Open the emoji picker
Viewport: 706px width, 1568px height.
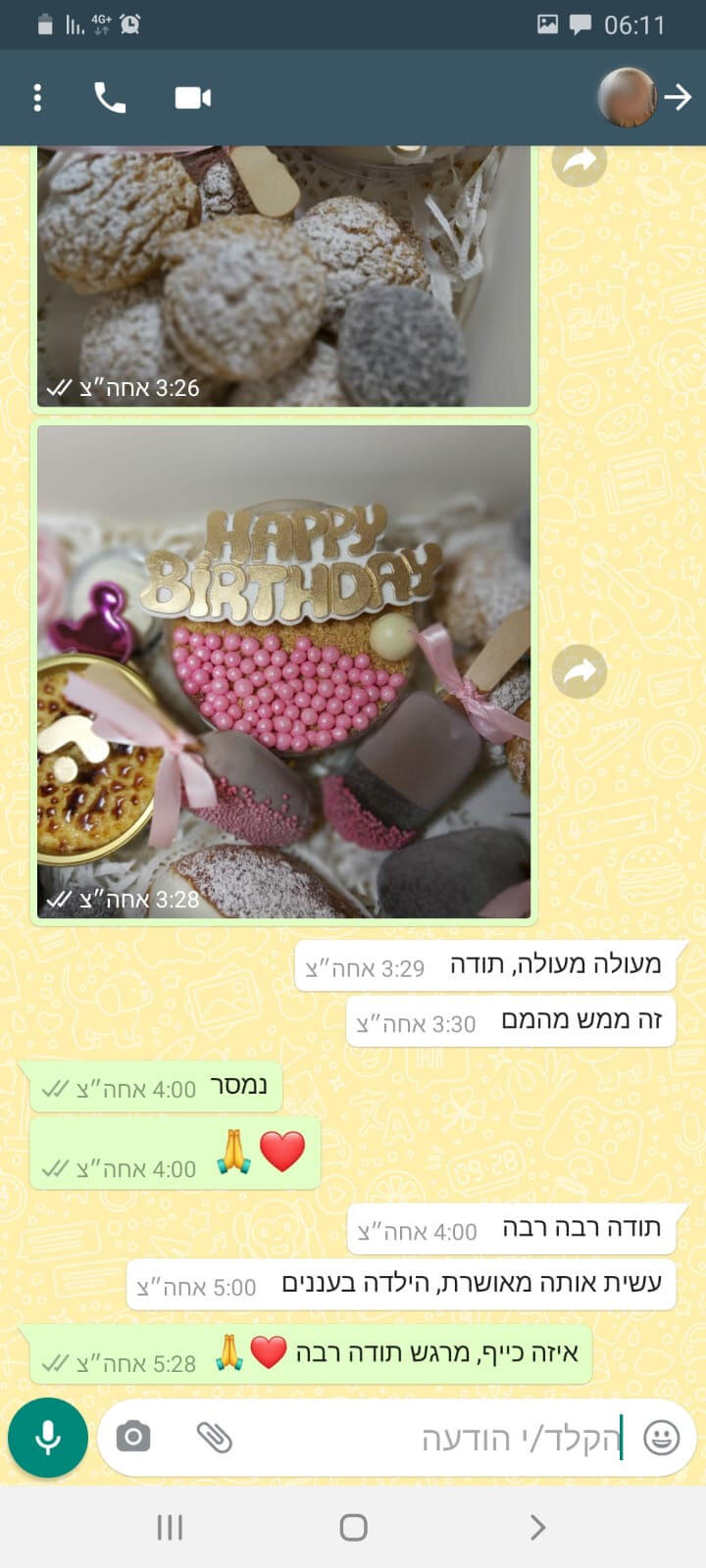(x=661, y=1438)
